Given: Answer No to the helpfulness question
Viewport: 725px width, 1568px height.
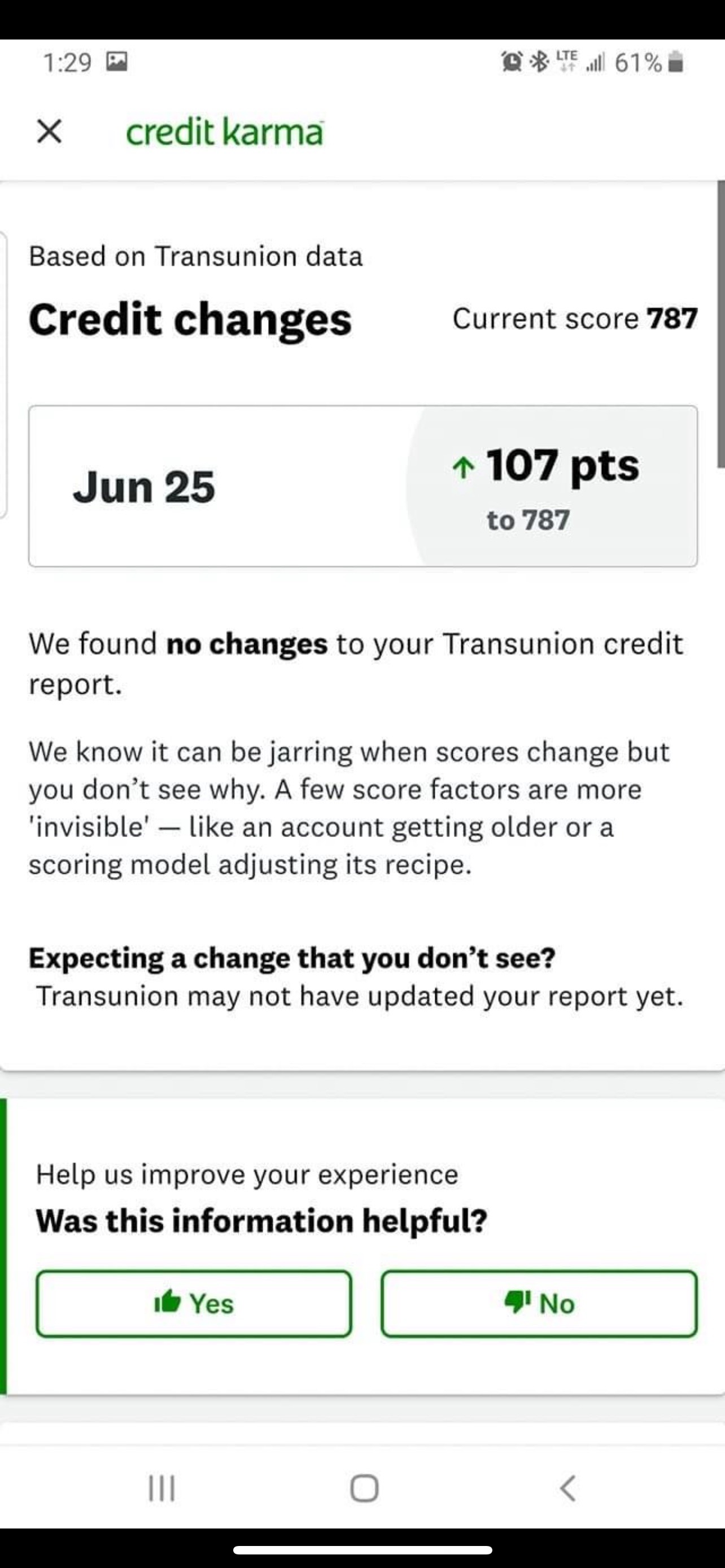Looking at the screenshot, I should click(539, 1303).
